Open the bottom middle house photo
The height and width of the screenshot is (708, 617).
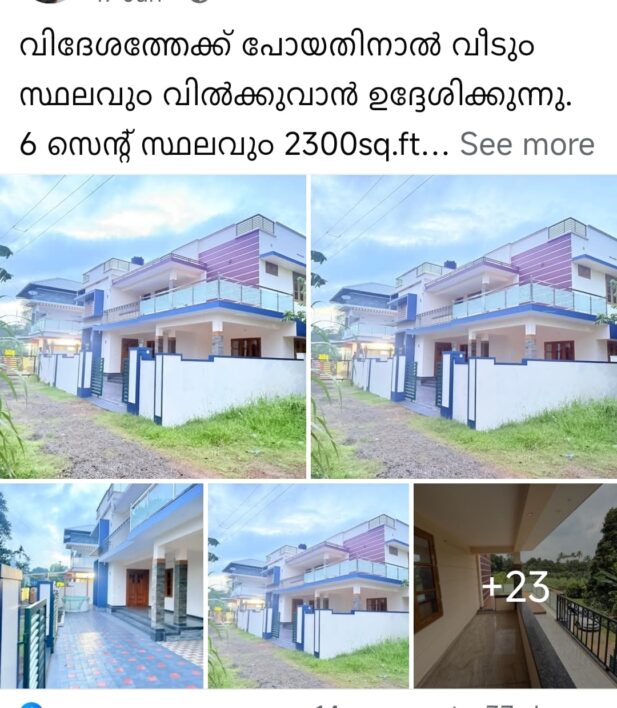point(308,586)
